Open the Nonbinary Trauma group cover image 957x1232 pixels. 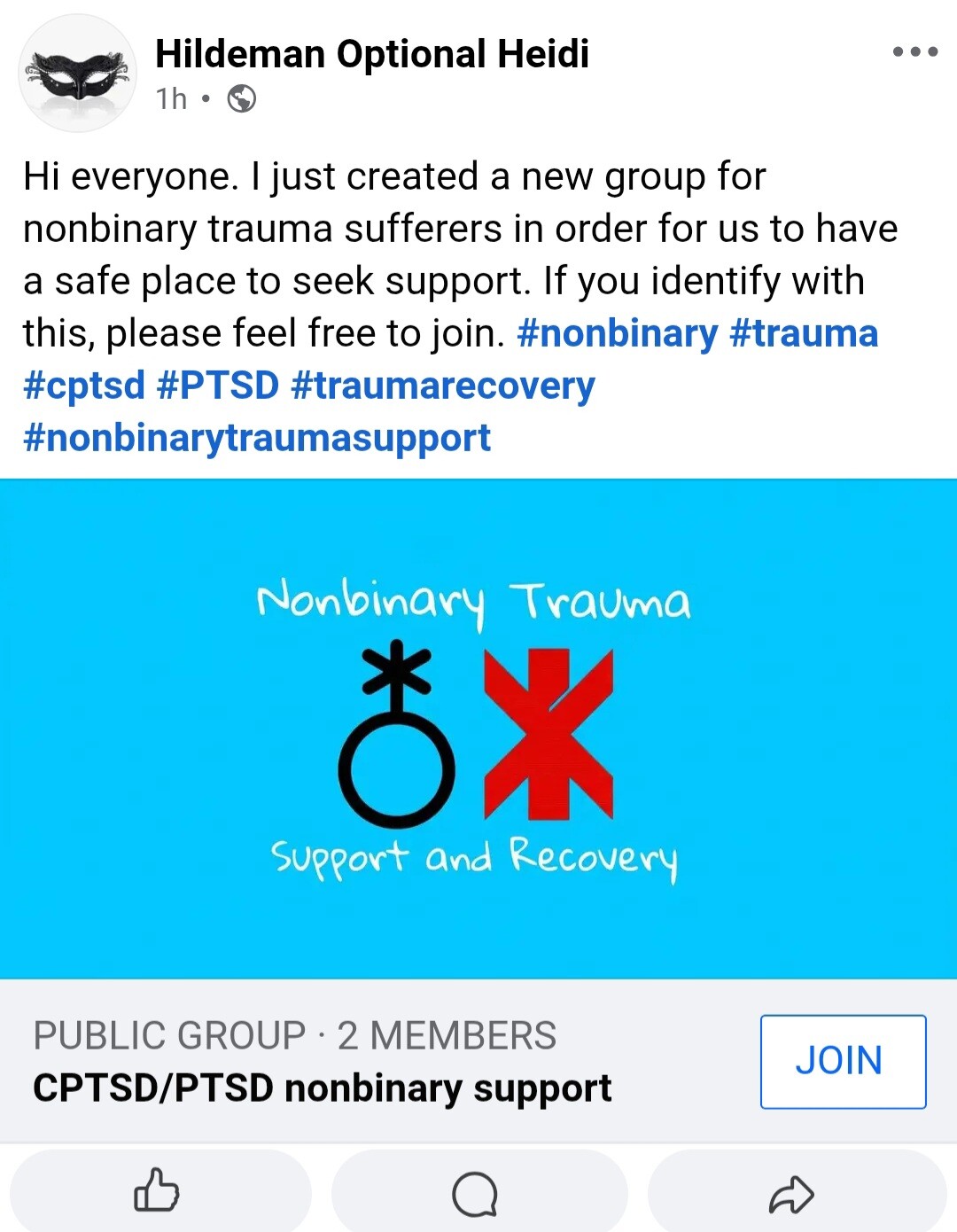click(478, 729)
